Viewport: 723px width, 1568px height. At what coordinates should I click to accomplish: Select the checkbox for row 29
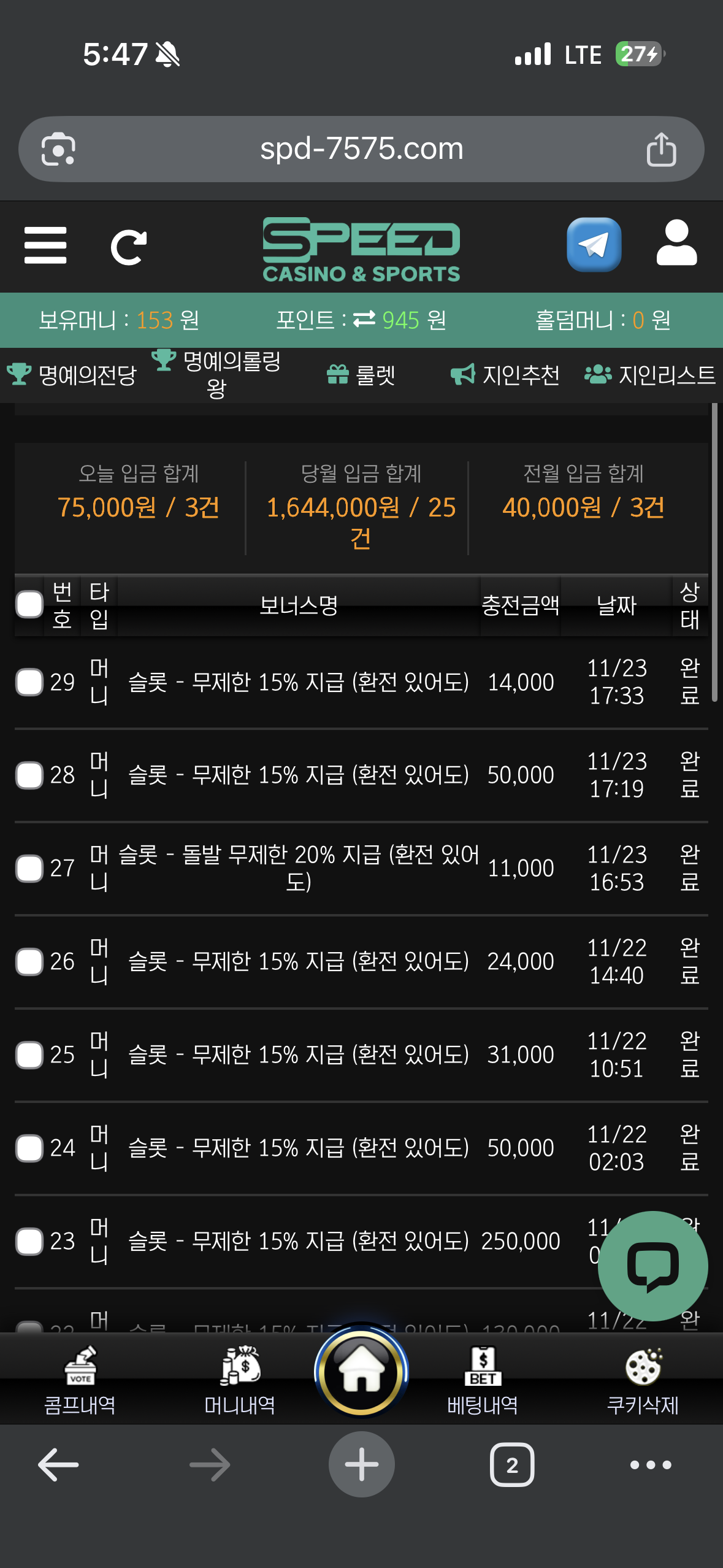(29, 682)
